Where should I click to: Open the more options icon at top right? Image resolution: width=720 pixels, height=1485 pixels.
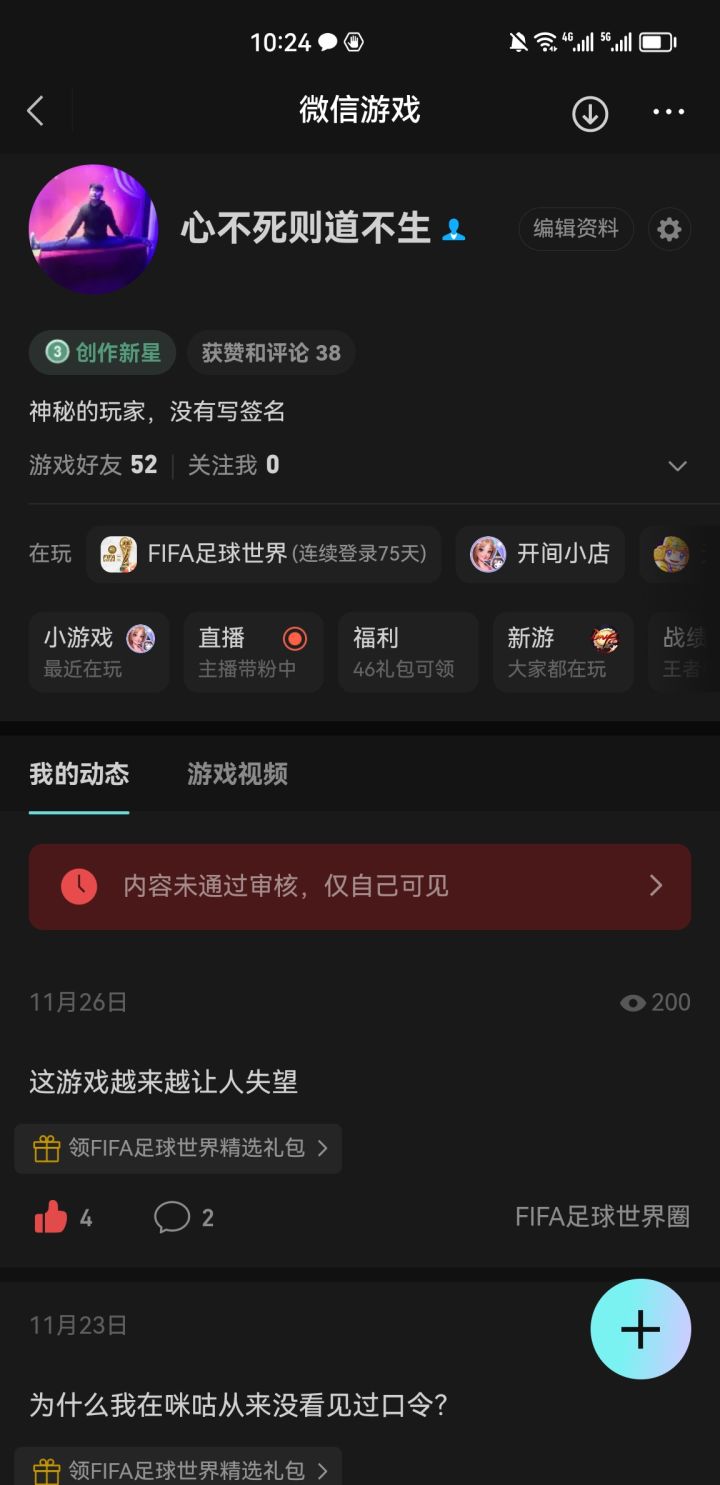click(667, 112)
